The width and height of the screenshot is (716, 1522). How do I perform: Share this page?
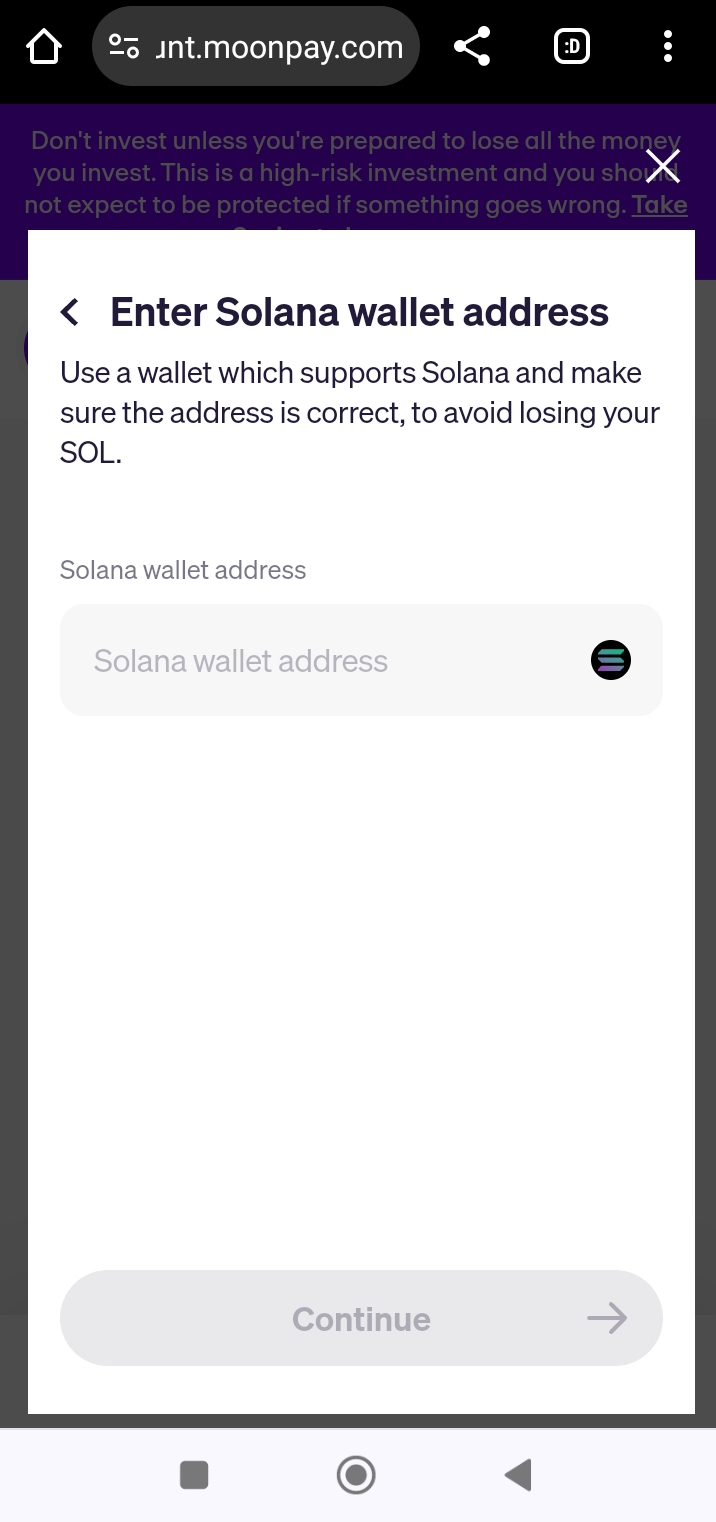click(472, 46)
